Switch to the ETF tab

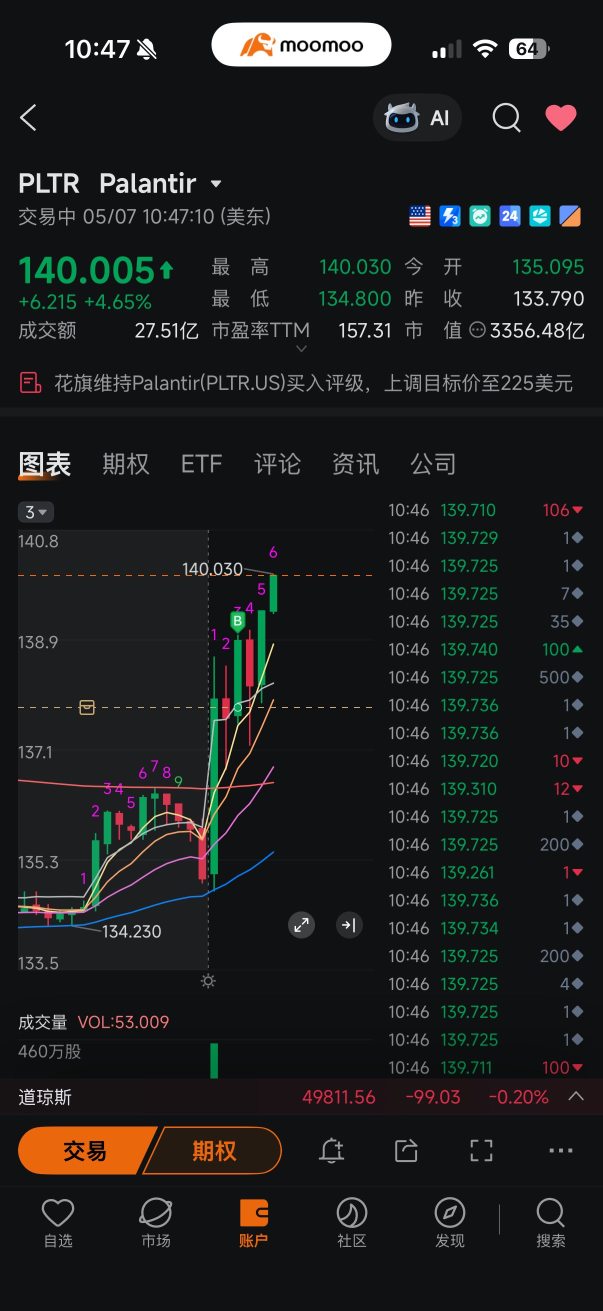click(x=201, y=464)
